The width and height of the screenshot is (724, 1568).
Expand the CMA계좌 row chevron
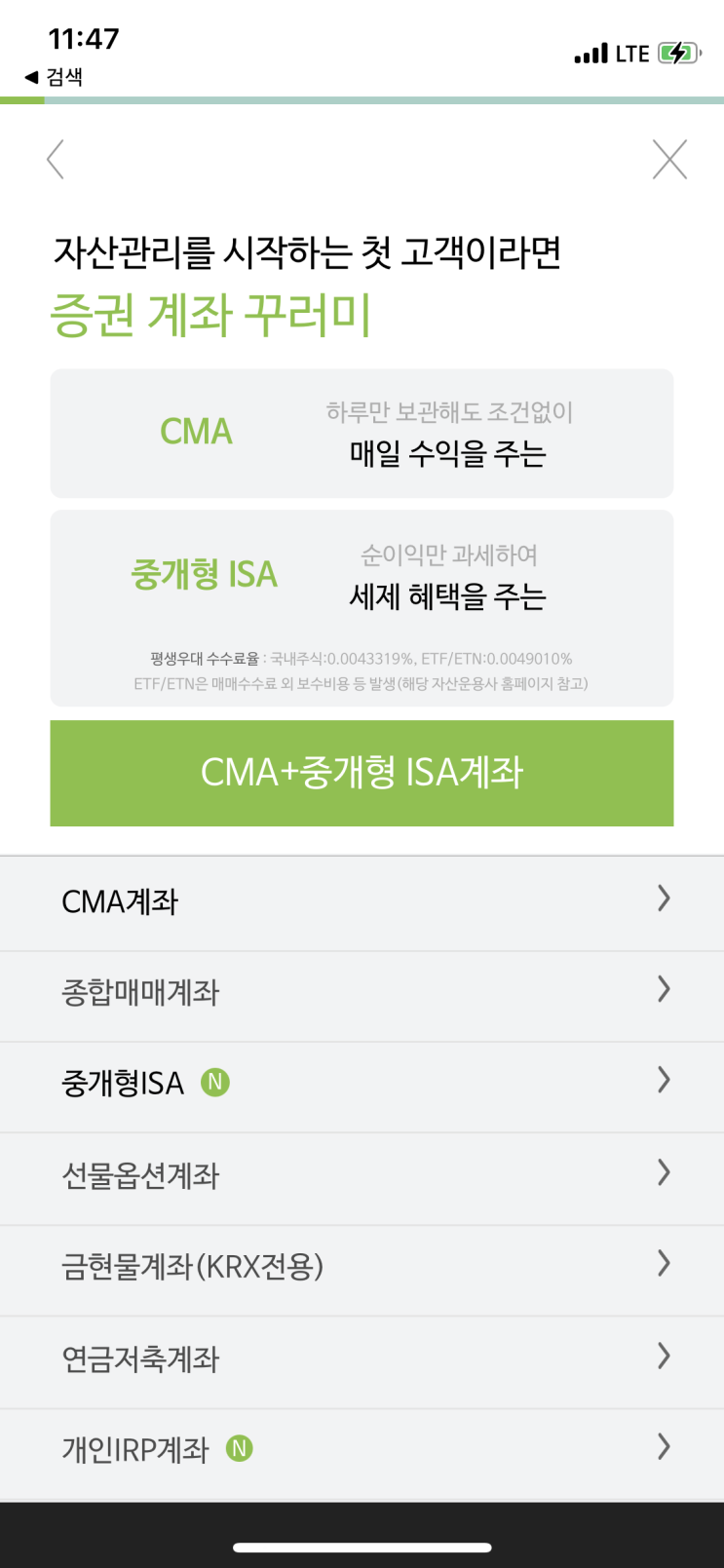tap(664, 900)
